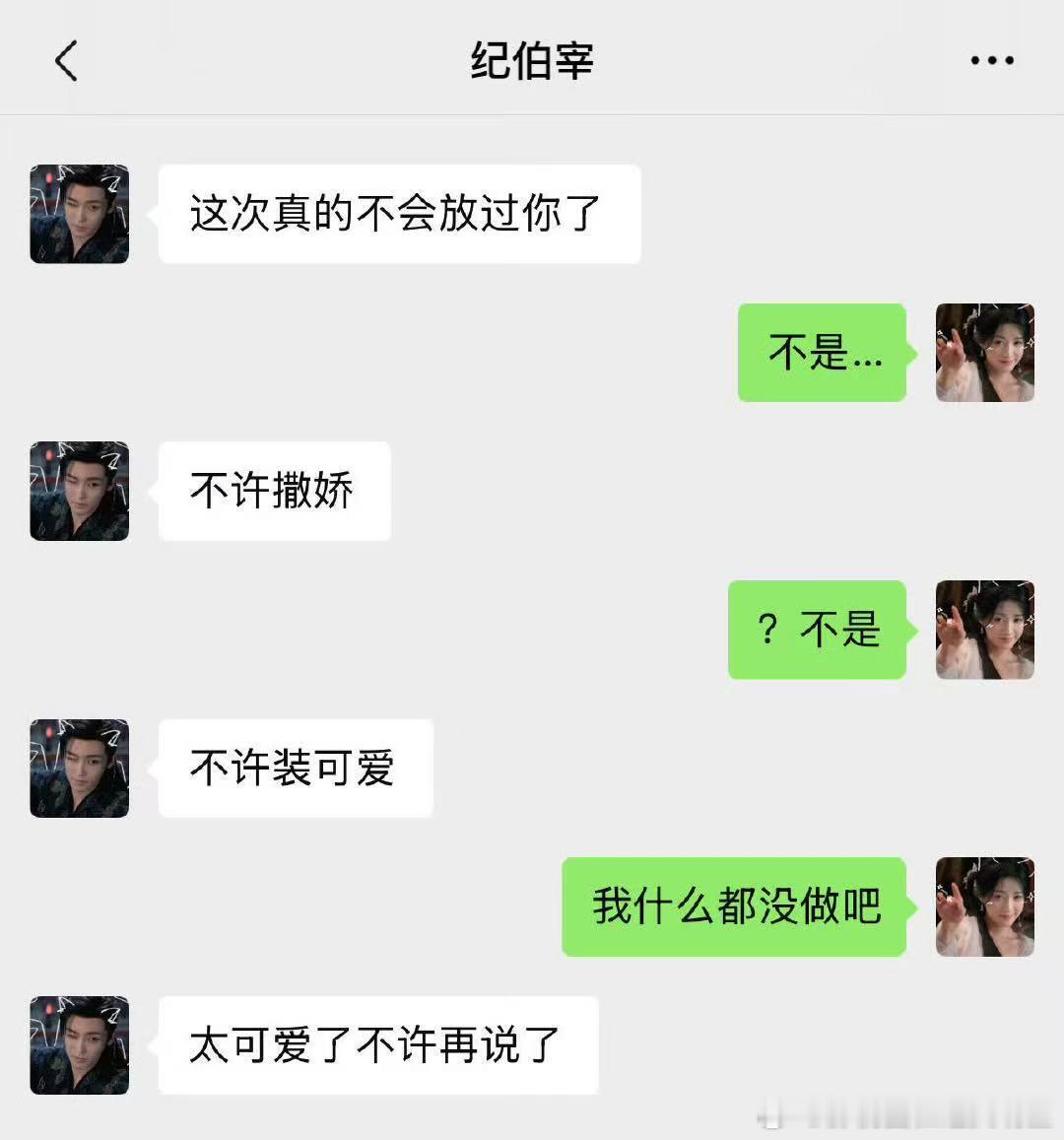Viewport: 1064px width, 1140px height.
Task: Tap 纪伯宰's avatar next to 不许撒娇
Action: tap(79, 491)
